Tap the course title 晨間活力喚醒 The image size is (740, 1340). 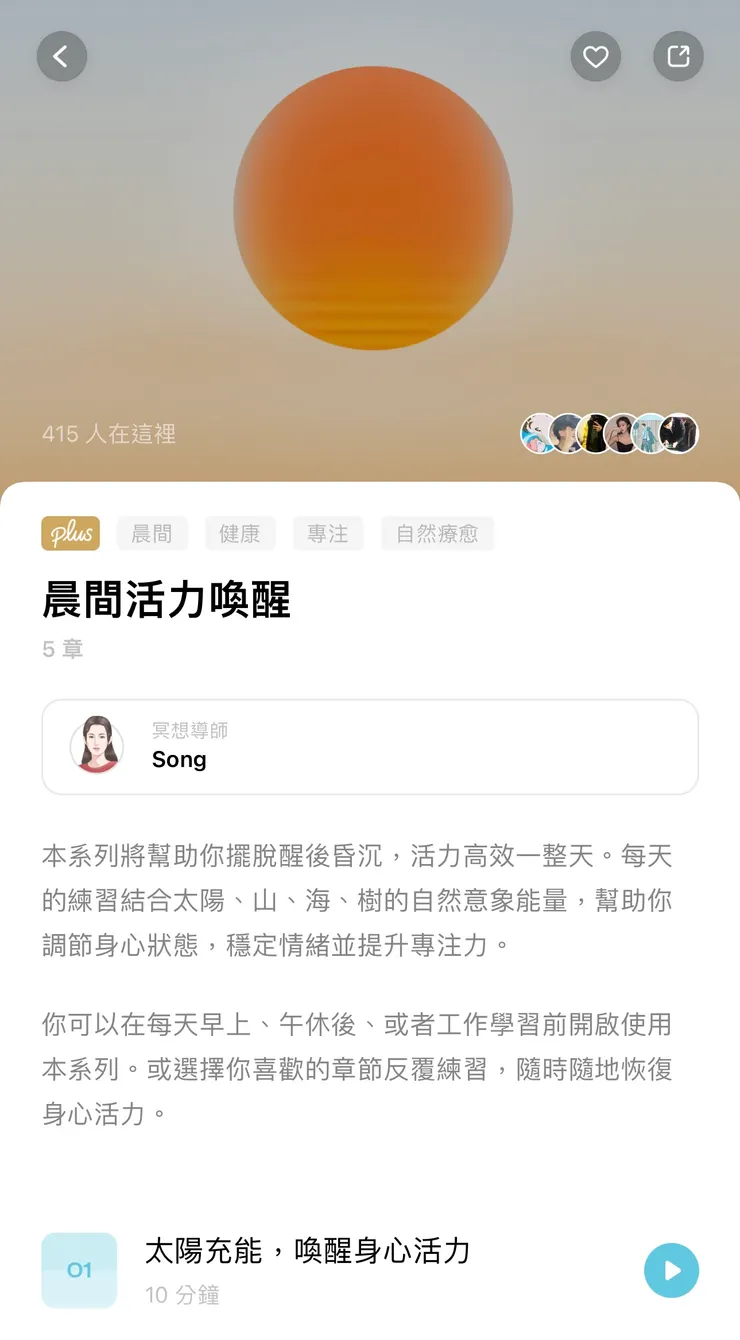168,601
